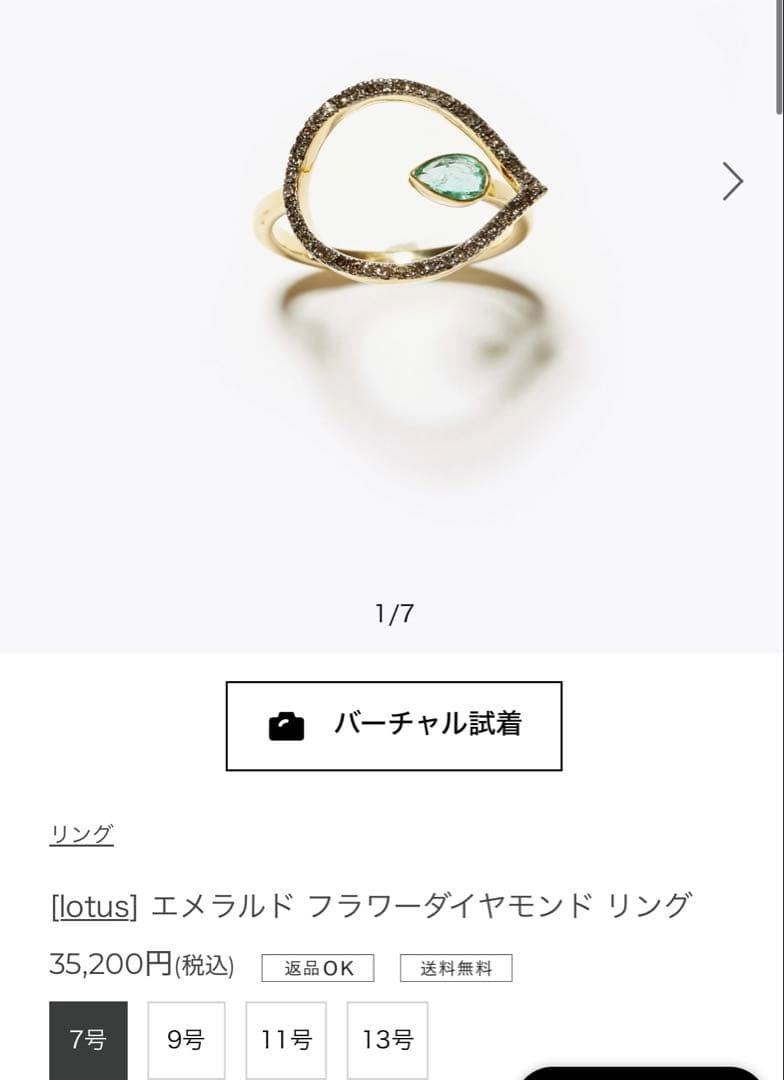
Task: Tap the camera icon inside バーチャル試着 button
Action: 288,725
